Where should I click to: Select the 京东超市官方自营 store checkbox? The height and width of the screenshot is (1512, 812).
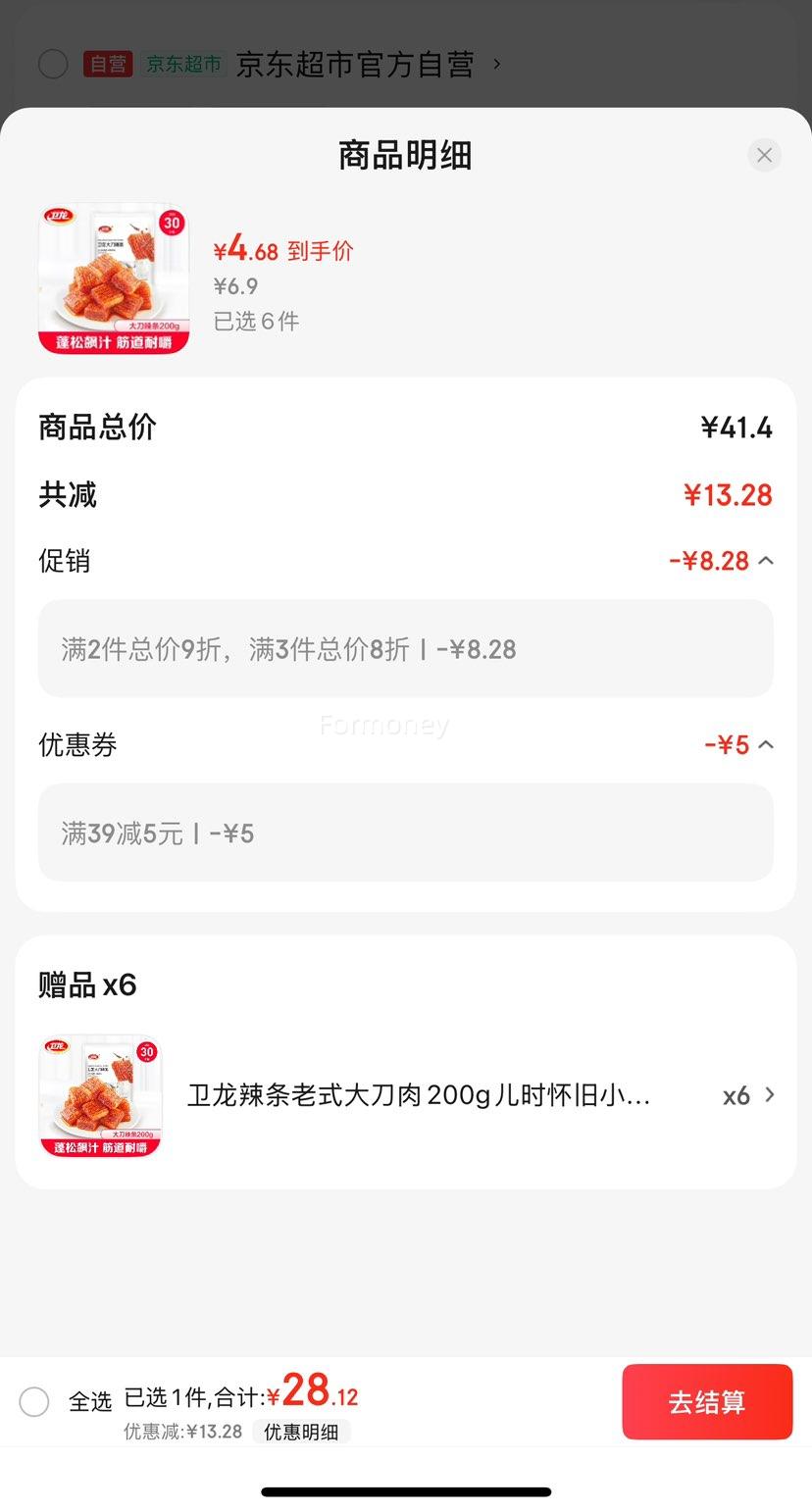(x=53, y=65)
